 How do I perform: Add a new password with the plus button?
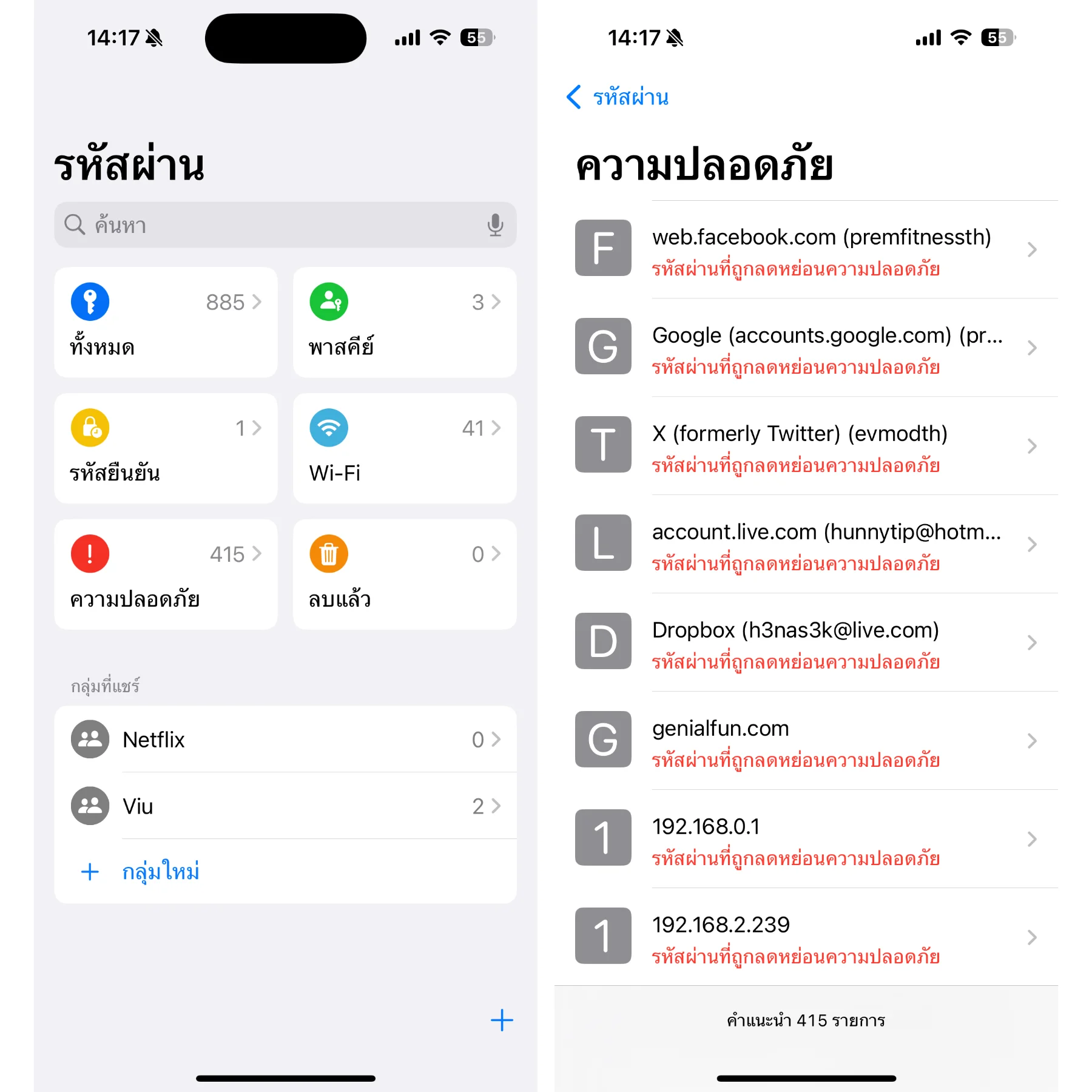coord(502,1020)
